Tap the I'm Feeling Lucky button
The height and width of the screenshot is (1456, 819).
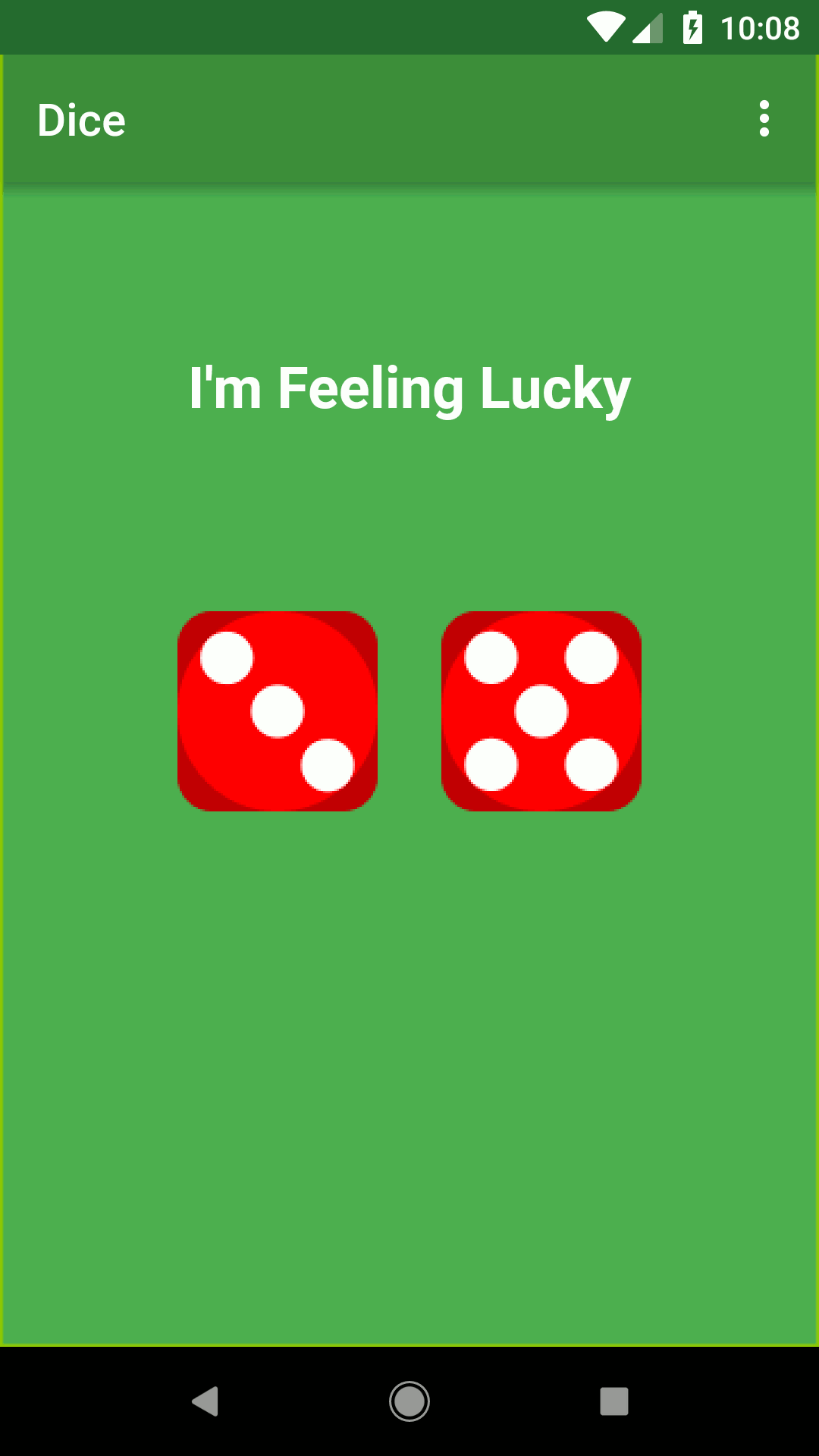click(x=409, y=388)
